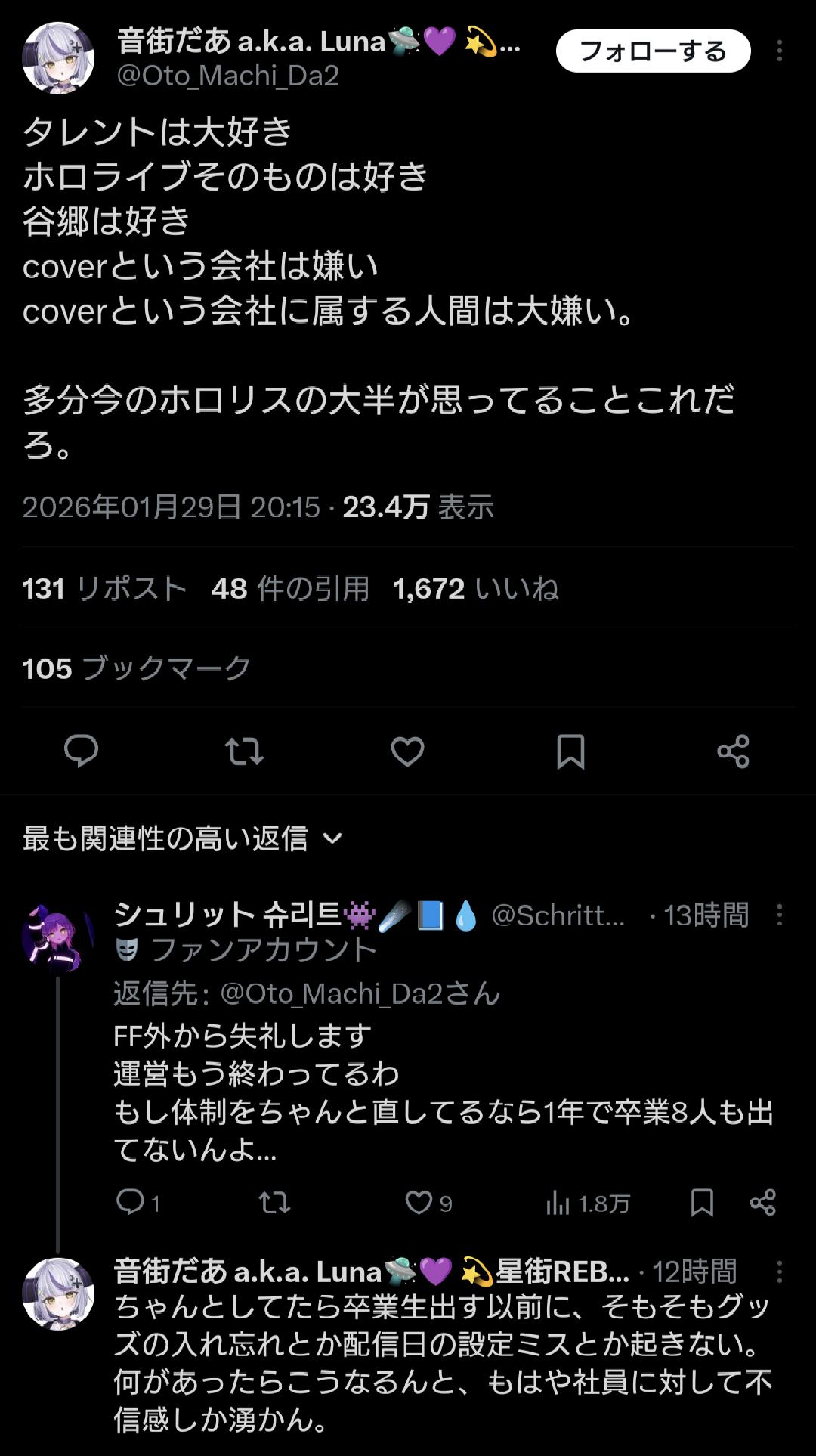Bookmark the main post
The height and width of the screenshot is (1456, 816).
tap(570, 751)
